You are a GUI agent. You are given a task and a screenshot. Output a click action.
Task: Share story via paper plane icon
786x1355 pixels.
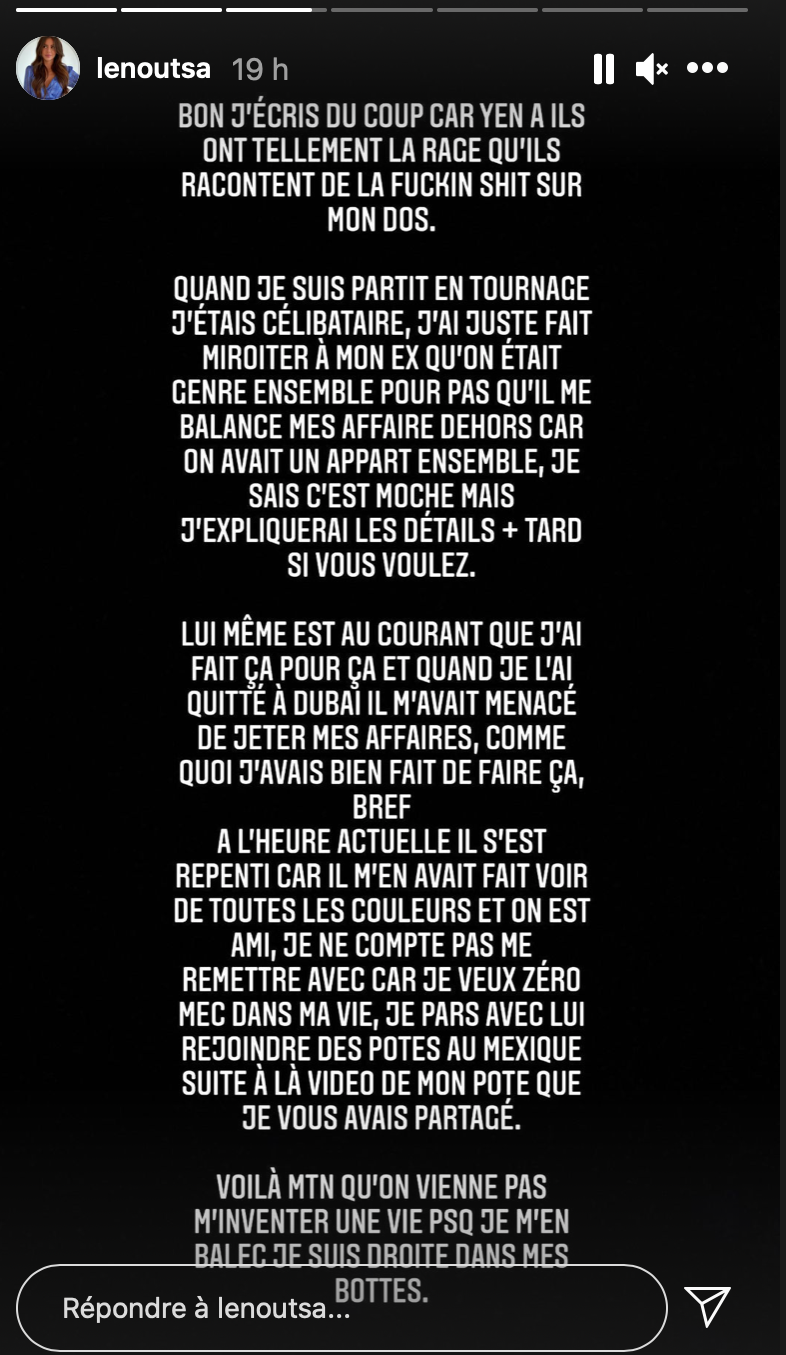click(708, 1306)
